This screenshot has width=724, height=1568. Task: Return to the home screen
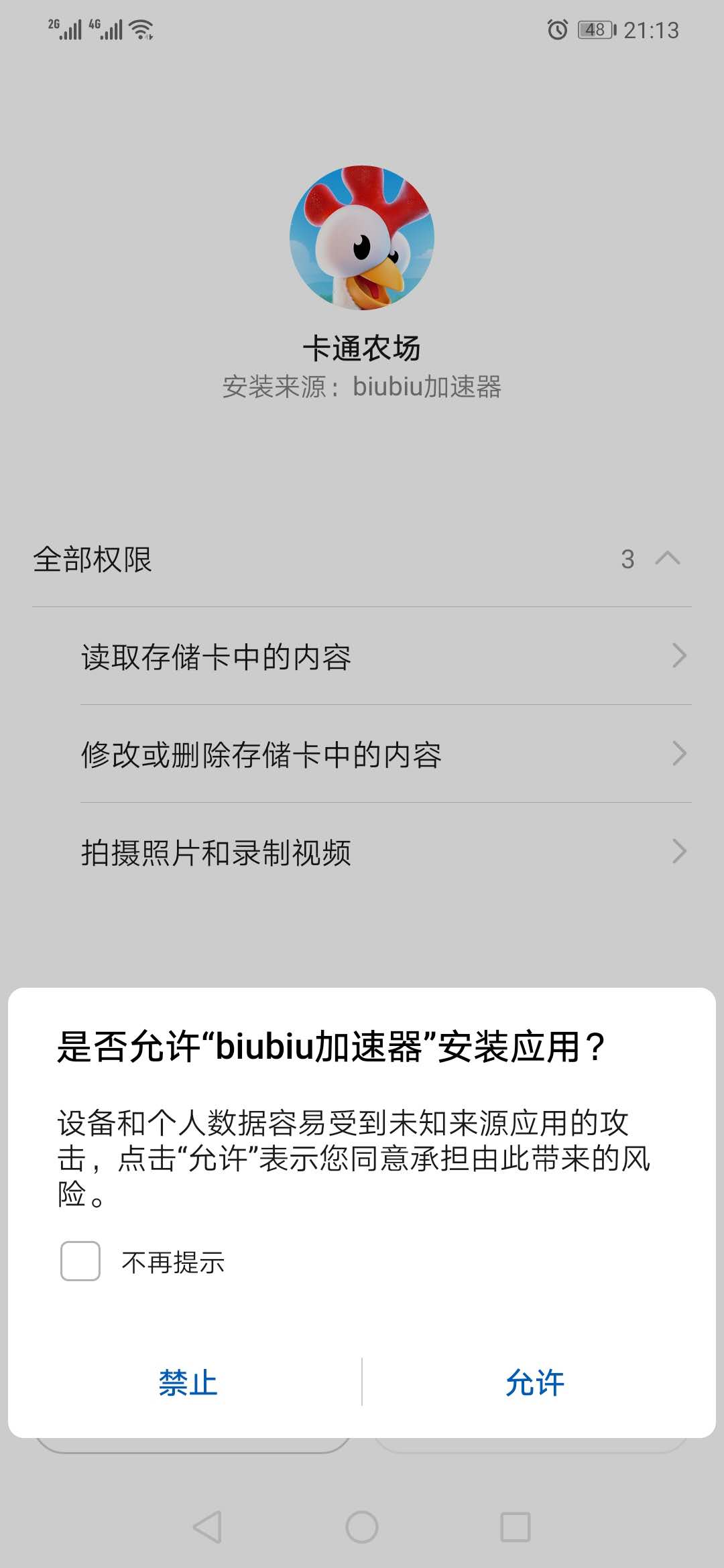pyautogui.click(x=362, y=1528)
